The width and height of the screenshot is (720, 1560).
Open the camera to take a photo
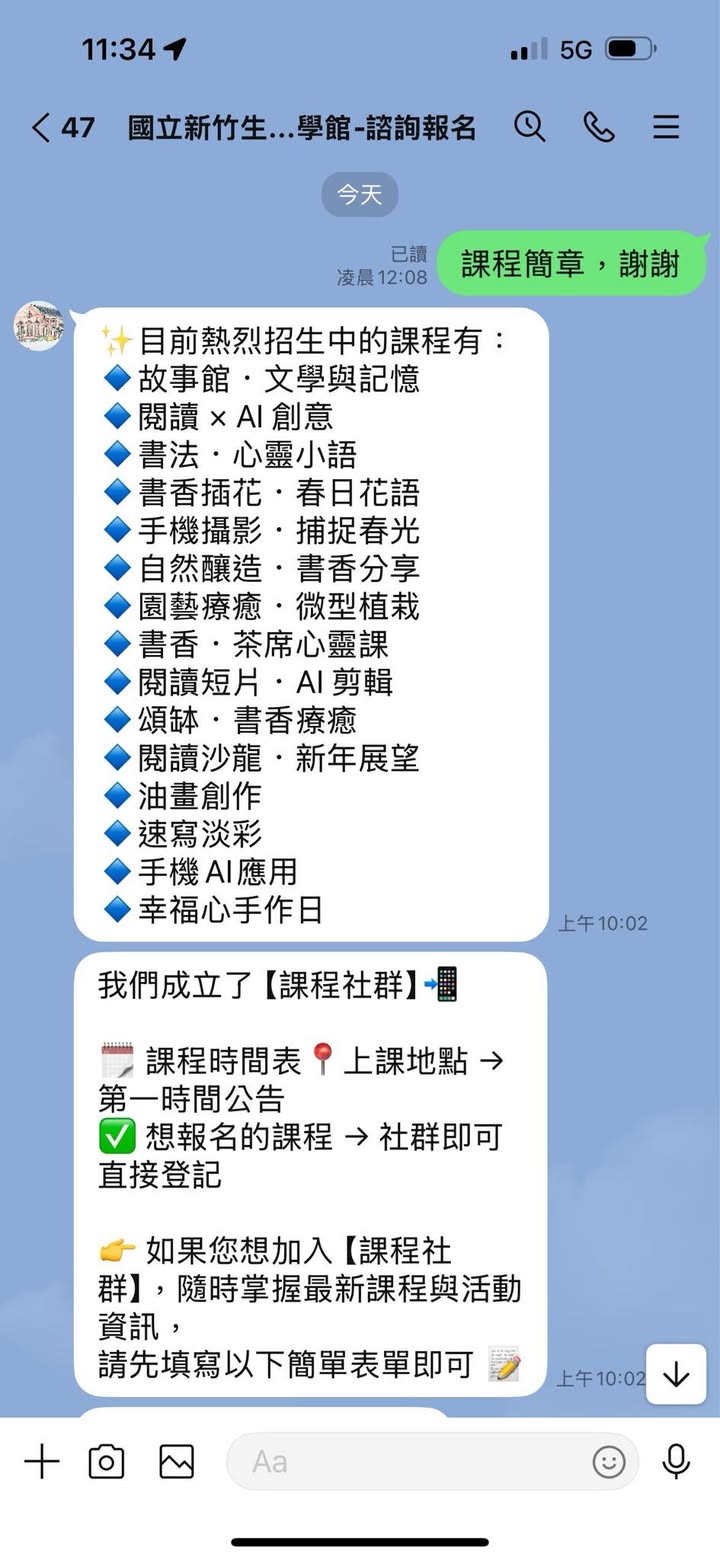click(106, 1462)
